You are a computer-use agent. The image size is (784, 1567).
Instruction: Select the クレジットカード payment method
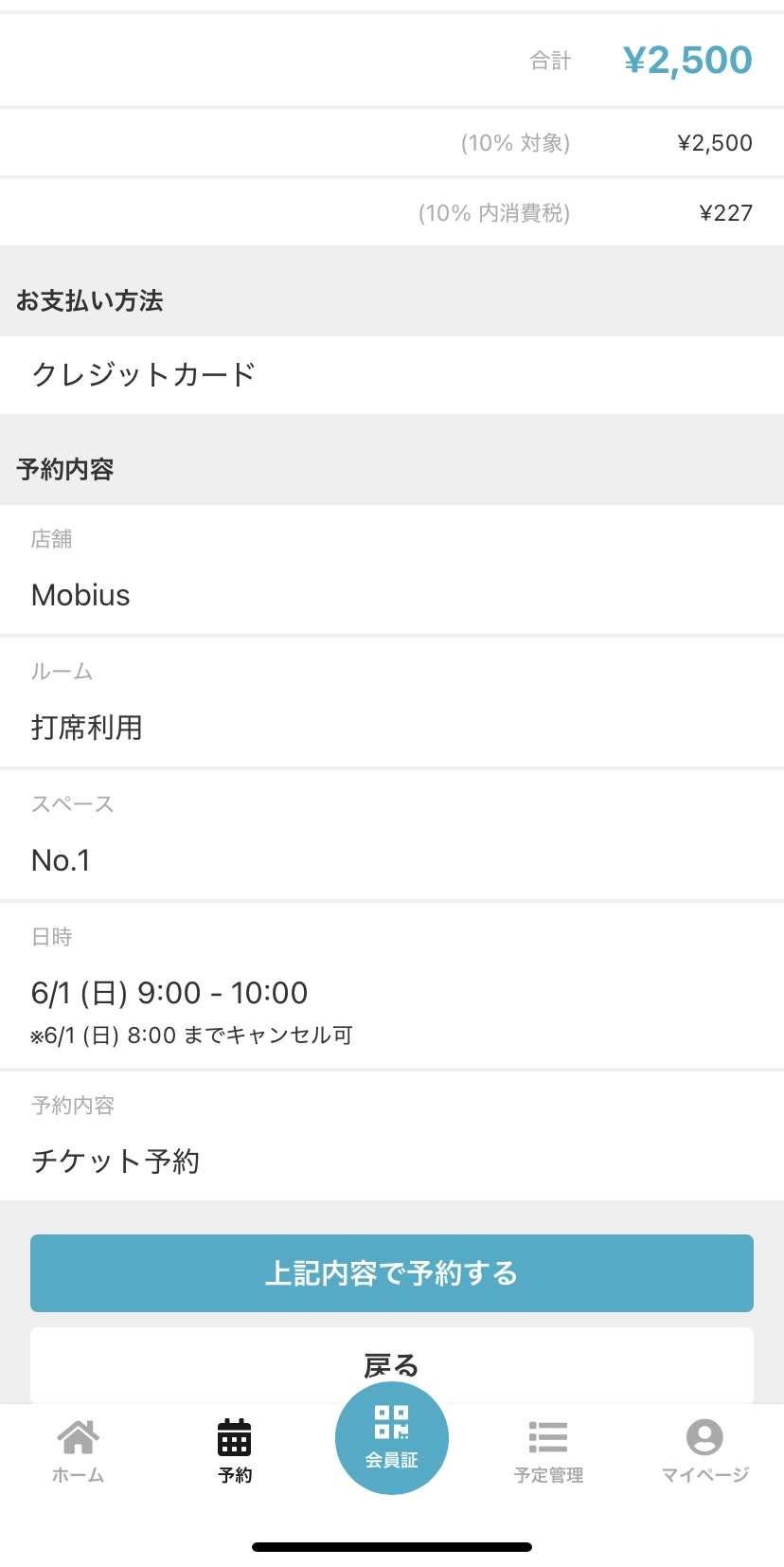click(x=142, y=373)
